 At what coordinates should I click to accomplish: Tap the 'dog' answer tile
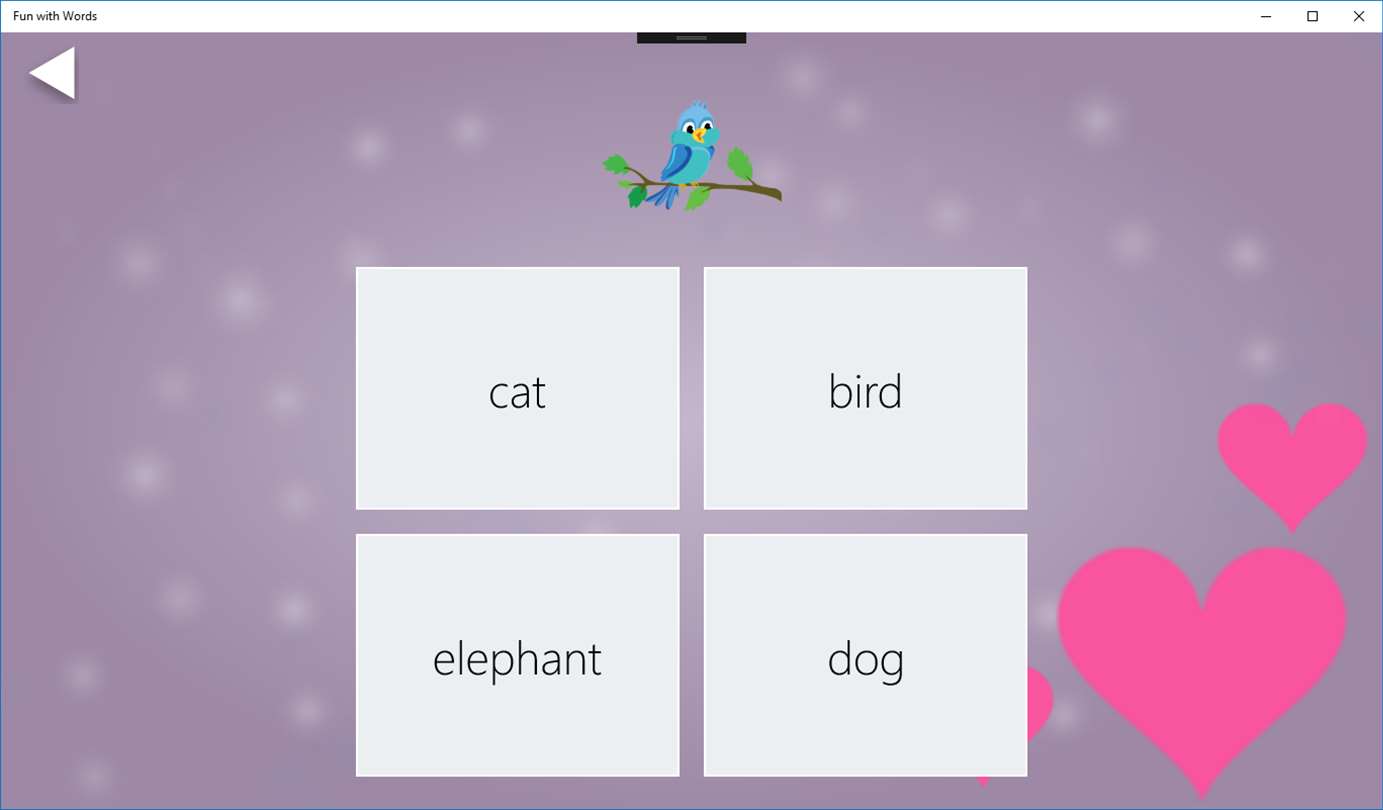tap(865, 655)
